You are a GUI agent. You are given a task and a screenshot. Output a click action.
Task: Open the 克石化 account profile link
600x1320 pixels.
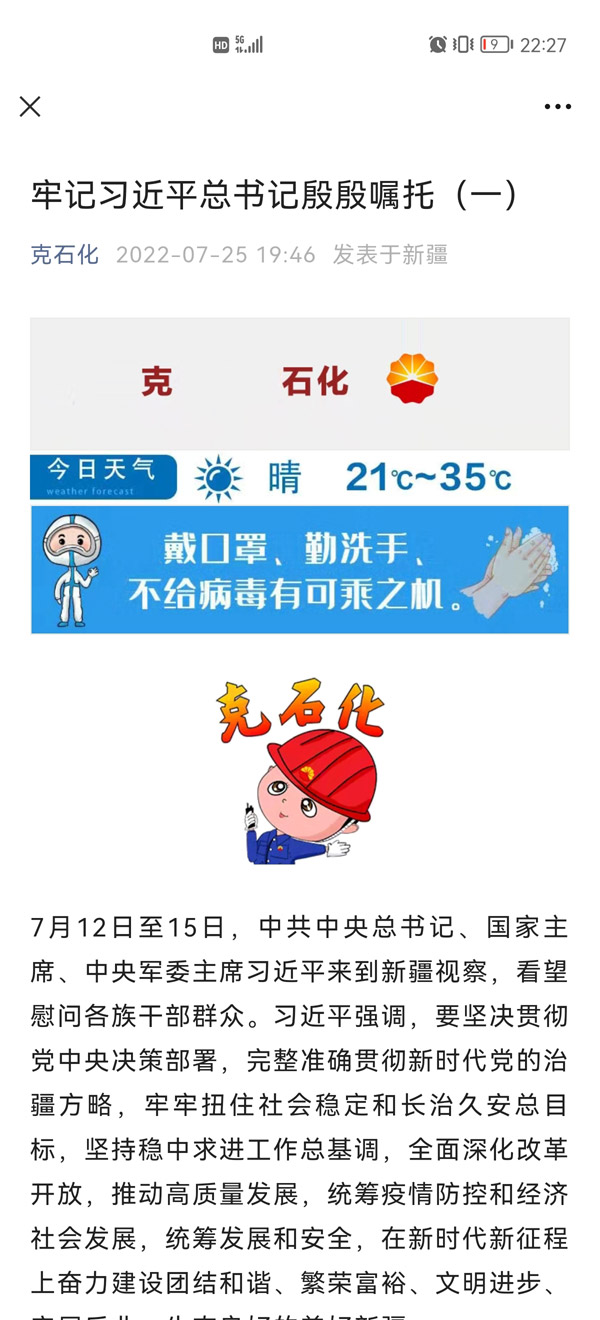[64, 255]
